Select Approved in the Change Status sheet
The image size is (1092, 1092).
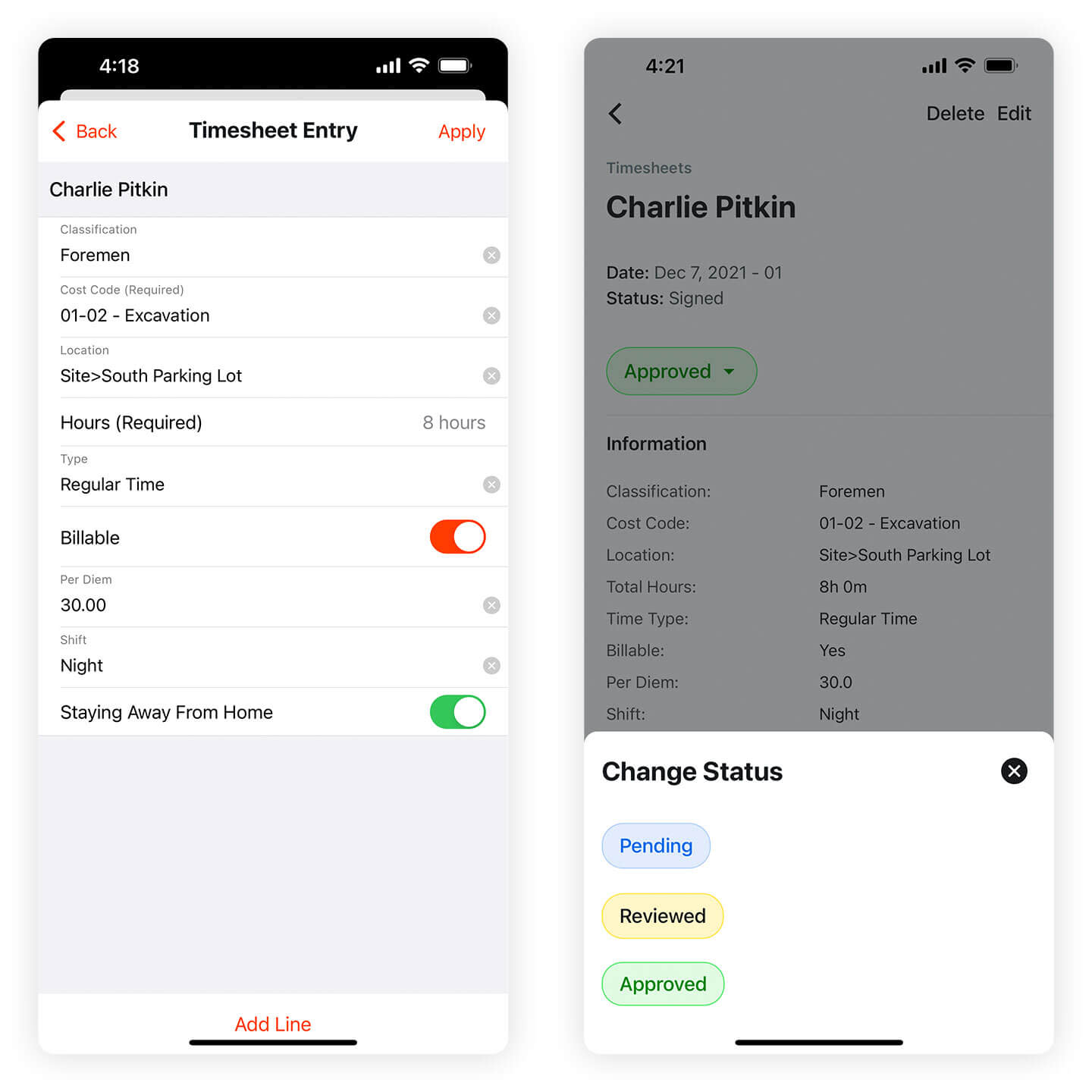(663, 984)
